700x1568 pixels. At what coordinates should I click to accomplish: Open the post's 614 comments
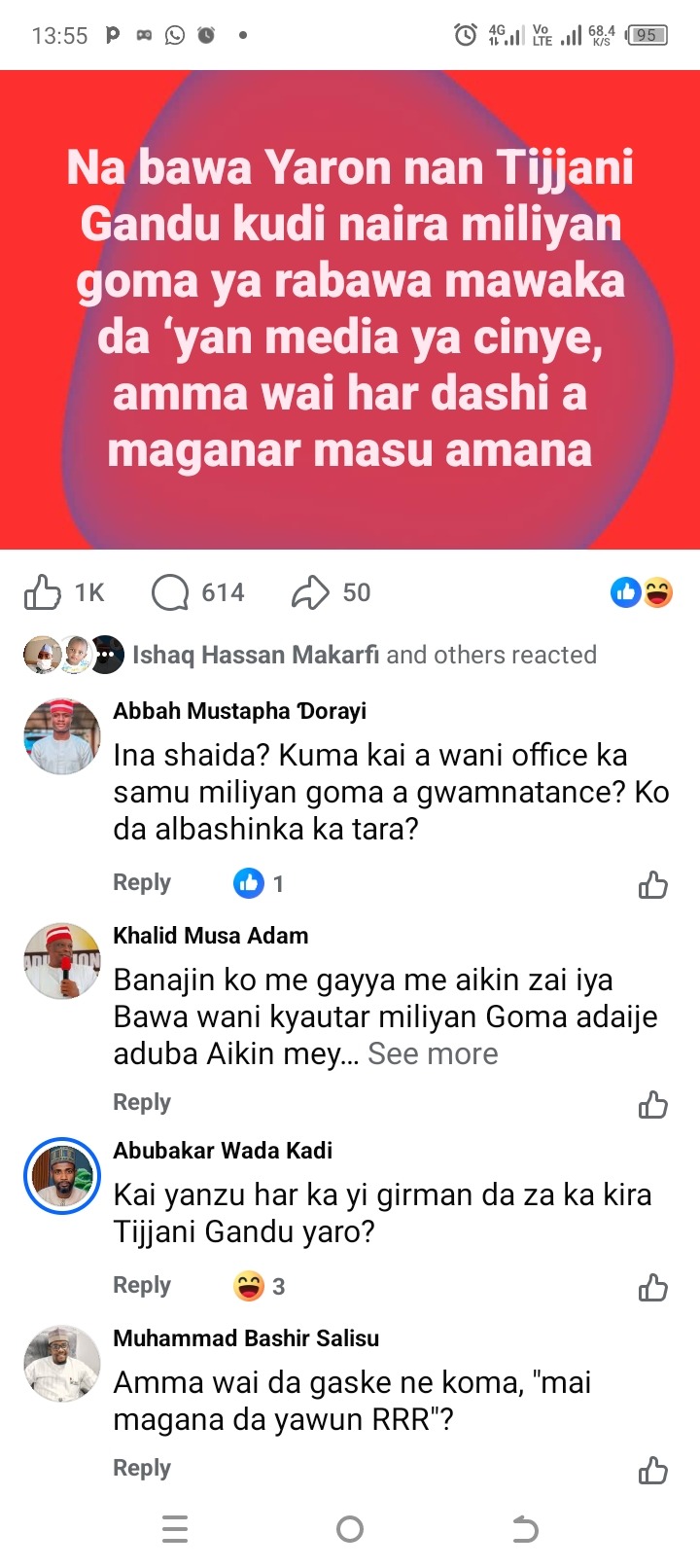(197, 592)
